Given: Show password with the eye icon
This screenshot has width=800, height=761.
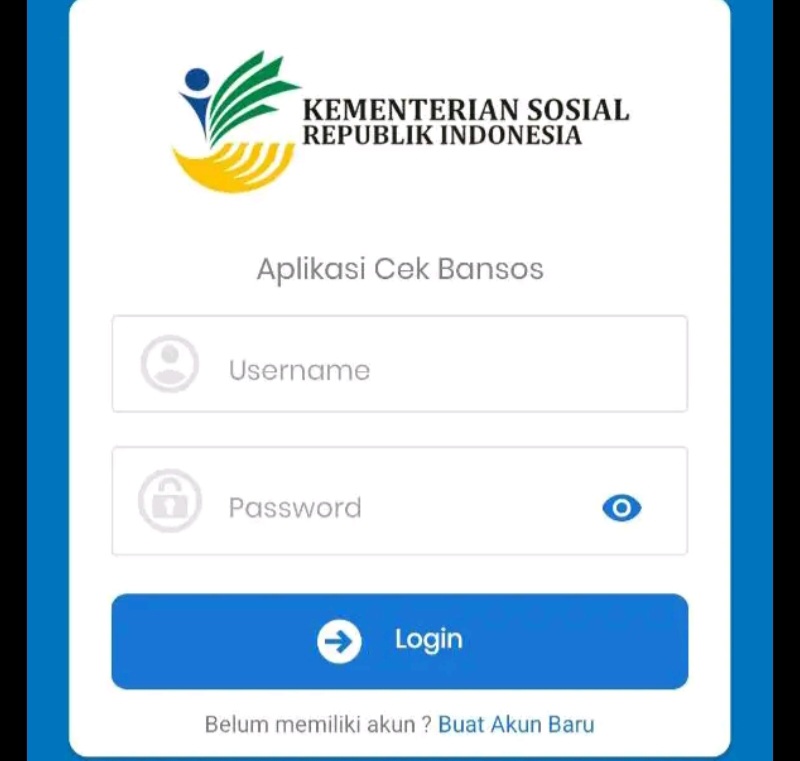Looking at the screenshot, I should click(x=621, y=508).
